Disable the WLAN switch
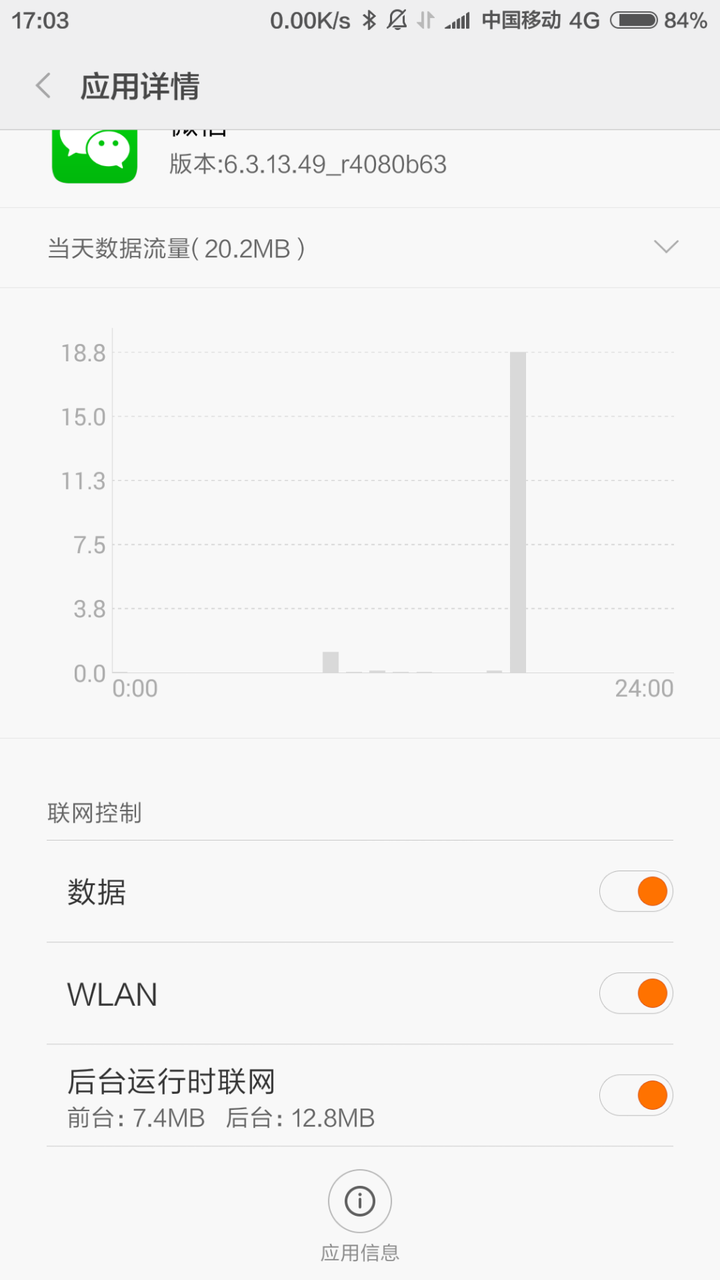 636,993
